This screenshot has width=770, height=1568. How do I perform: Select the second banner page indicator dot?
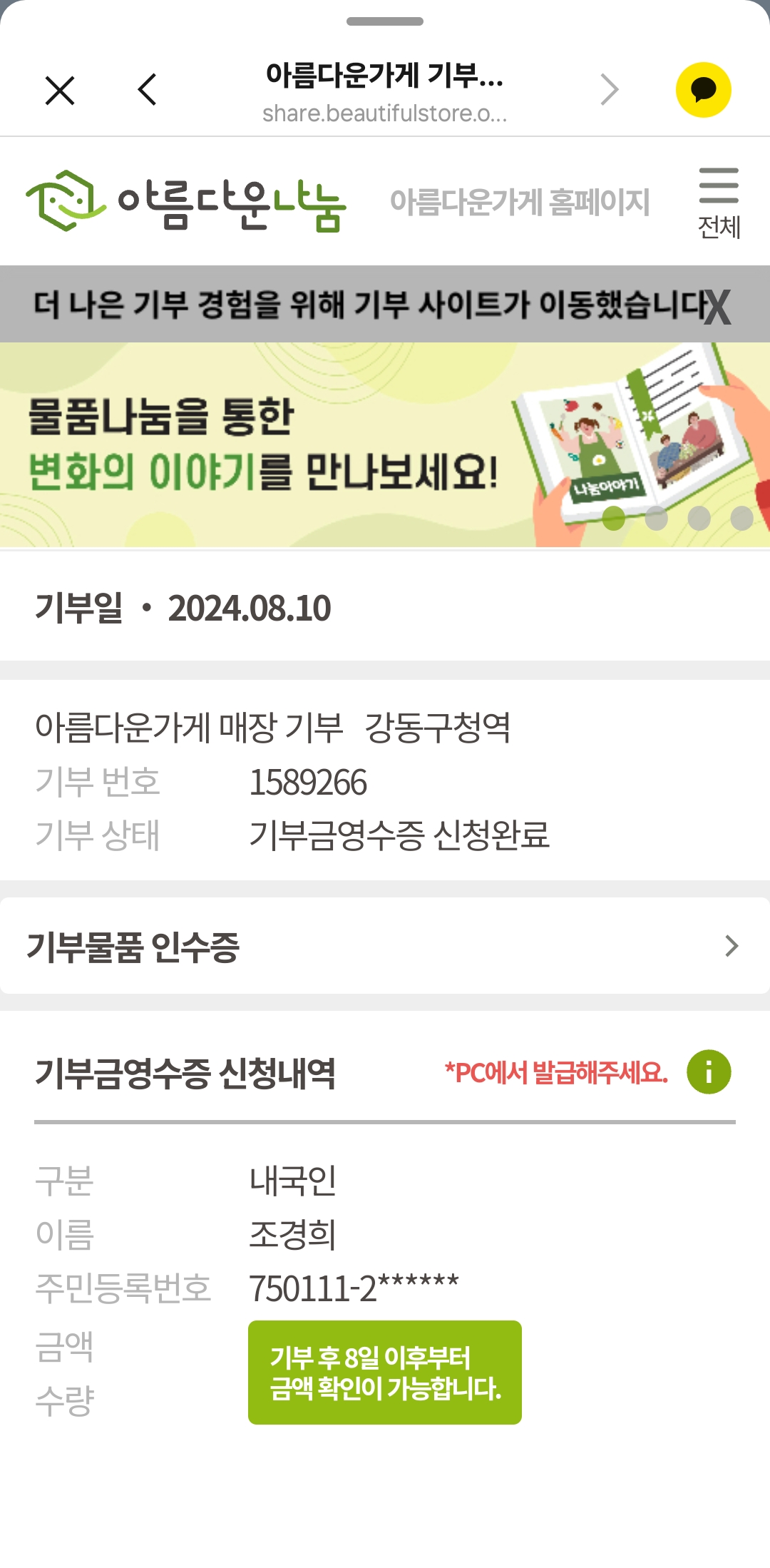(656, 519)
